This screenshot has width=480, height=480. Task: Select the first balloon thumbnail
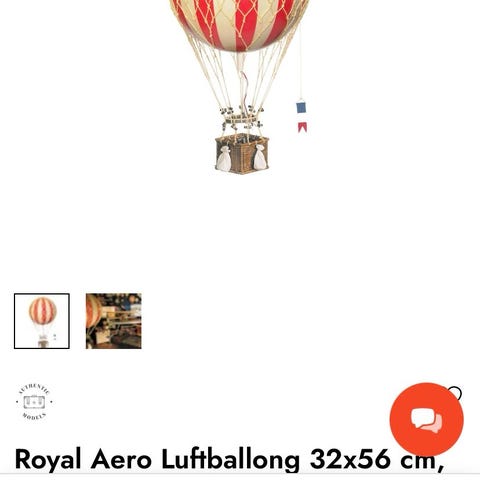(42, 321)
